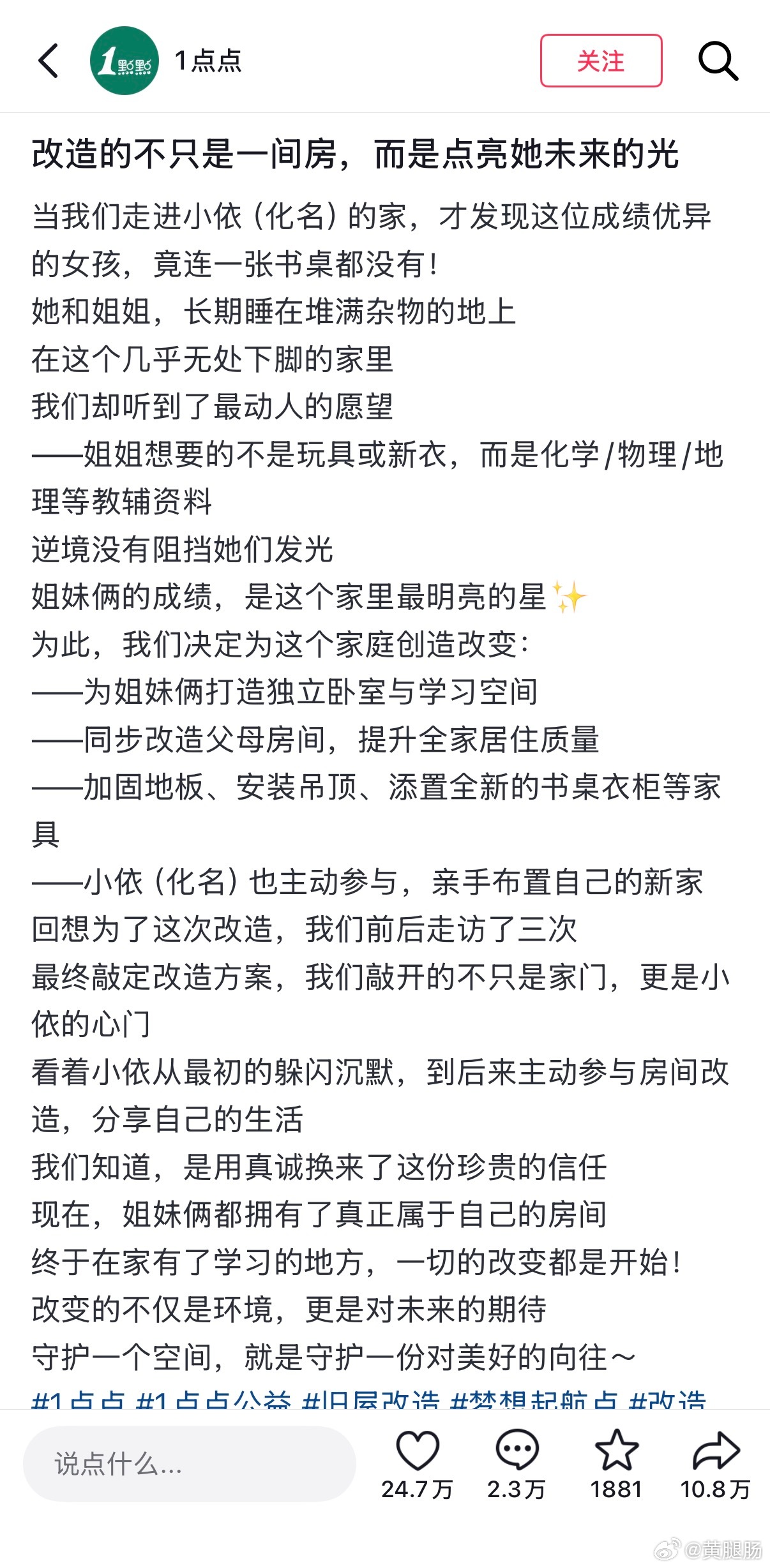The width and height of the screenshot is (770, 1568).
Task: Open the #梦想起航点 hashtag
Action: point(534,1403)
